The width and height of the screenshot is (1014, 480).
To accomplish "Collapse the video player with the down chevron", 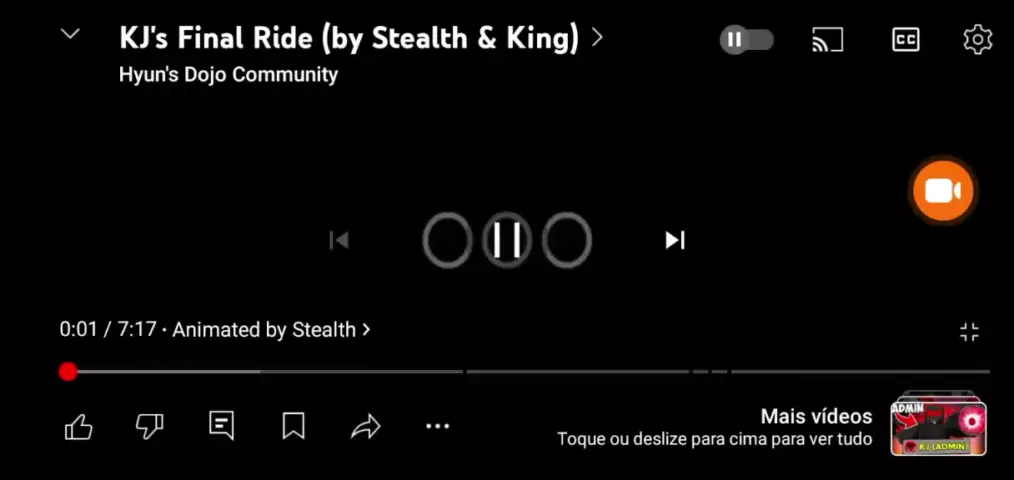I will click(70, 35).
